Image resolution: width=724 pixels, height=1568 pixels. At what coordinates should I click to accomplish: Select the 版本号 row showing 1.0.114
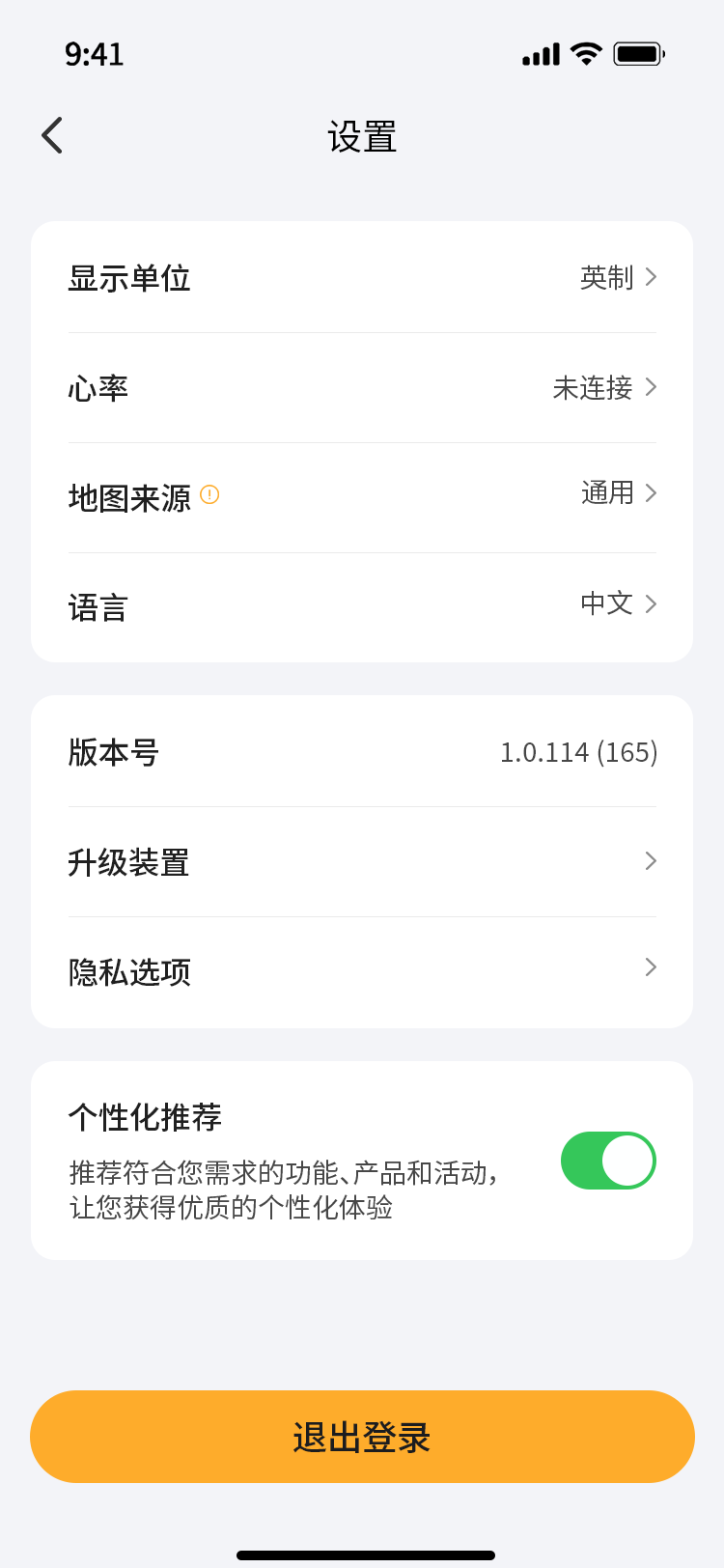coord(362,752)
